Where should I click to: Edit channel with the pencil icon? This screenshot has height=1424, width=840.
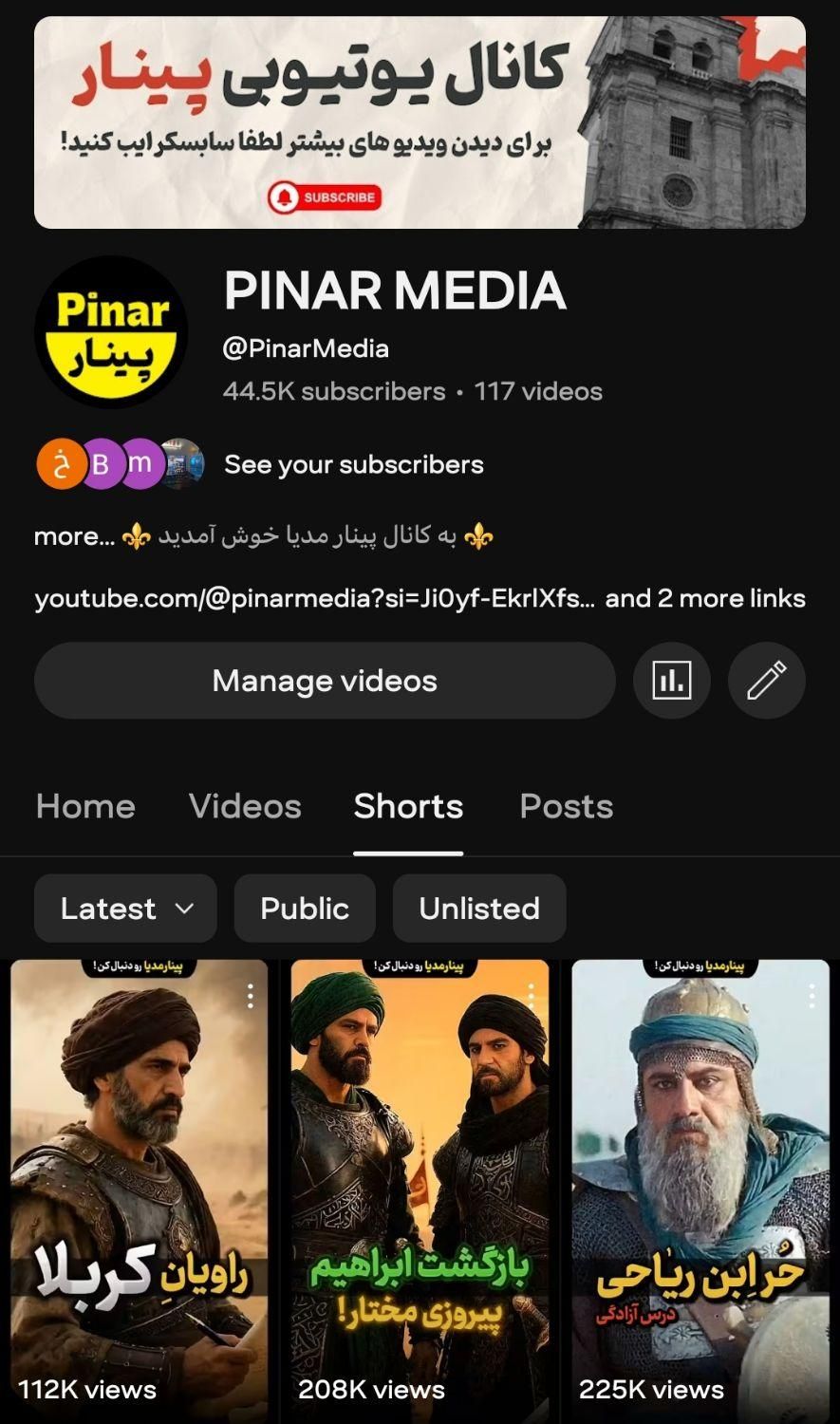(x=766, y=681)
